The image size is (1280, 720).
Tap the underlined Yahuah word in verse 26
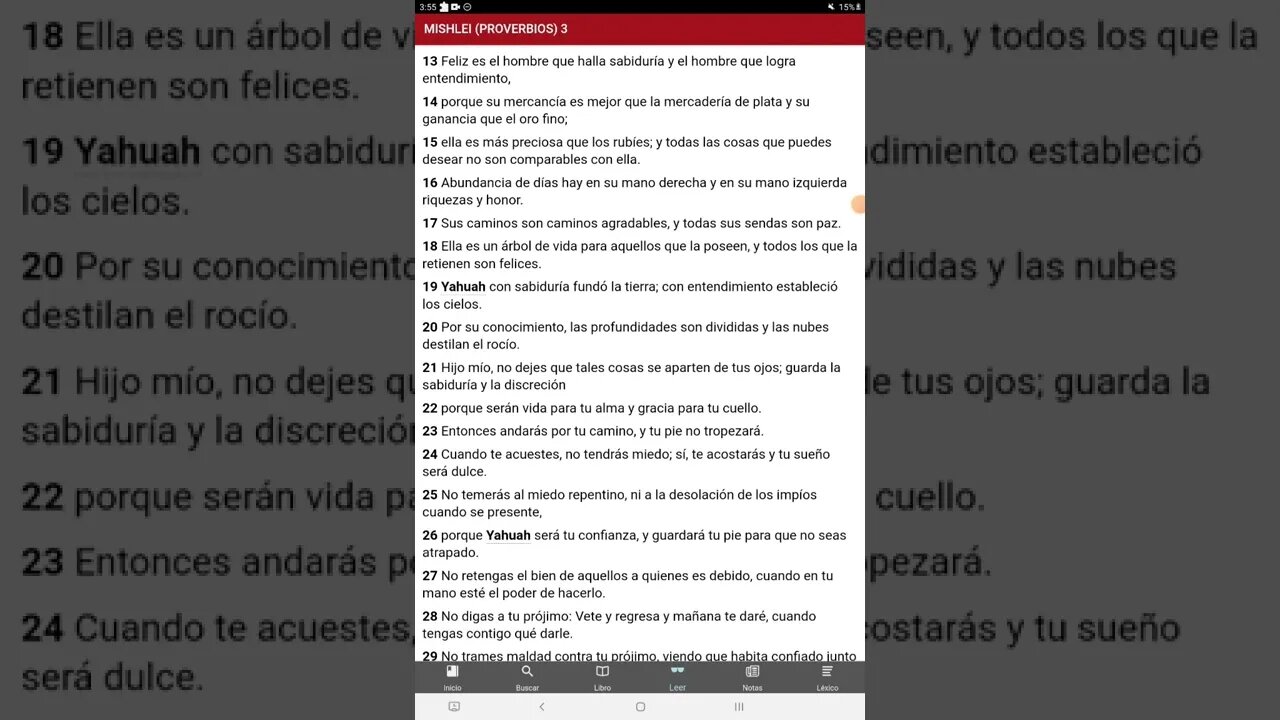tap(508, 536)
